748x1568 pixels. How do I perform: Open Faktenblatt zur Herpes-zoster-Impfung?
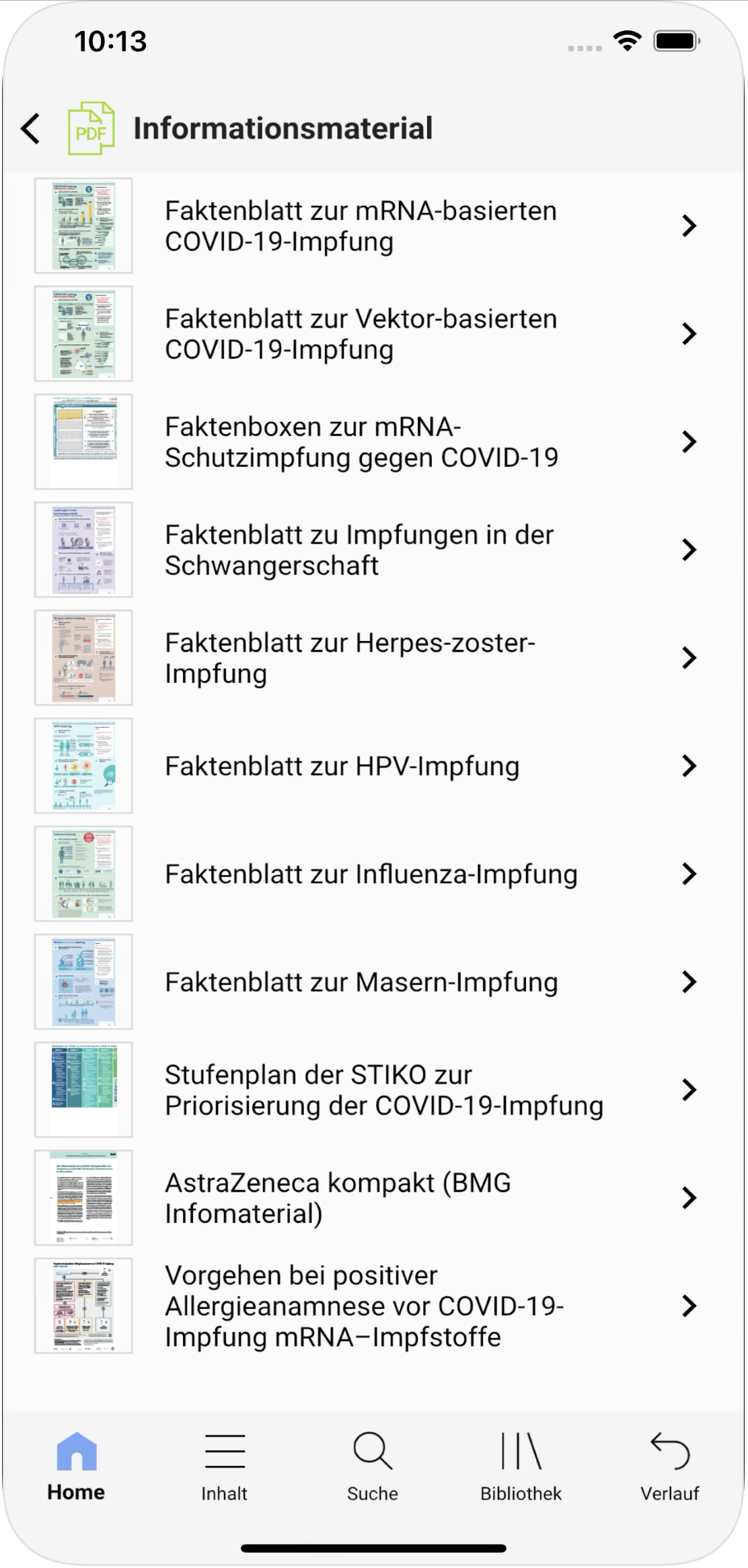pyautogui.click(x=374, y=658)
